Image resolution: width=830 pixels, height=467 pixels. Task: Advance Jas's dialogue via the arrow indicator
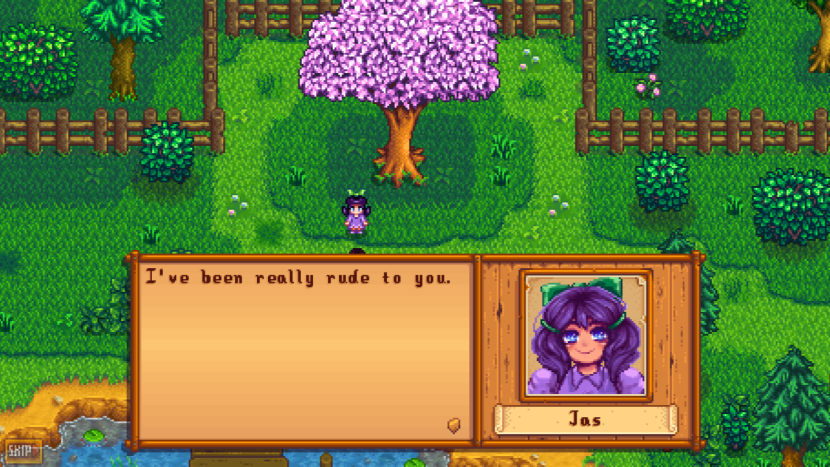[x=454, y=425]
